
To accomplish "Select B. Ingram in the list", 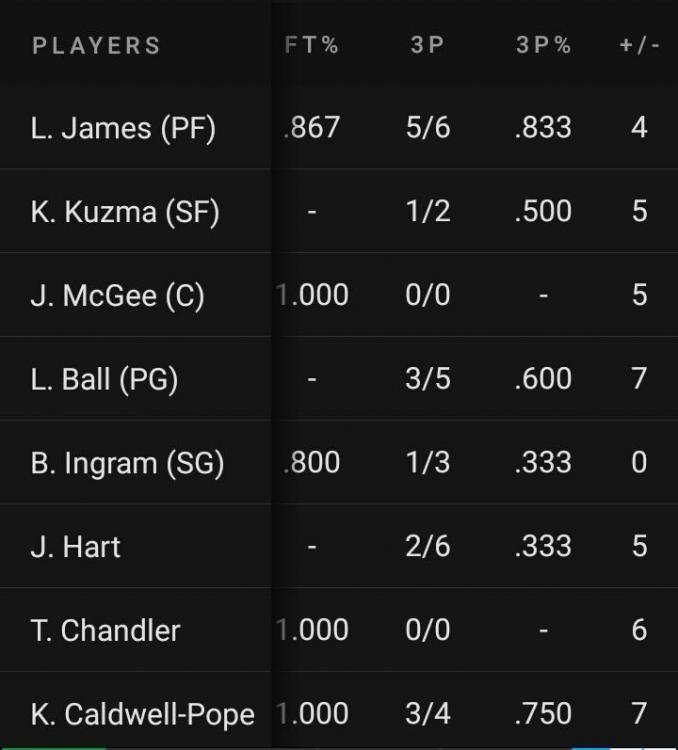I will [127, 463].
